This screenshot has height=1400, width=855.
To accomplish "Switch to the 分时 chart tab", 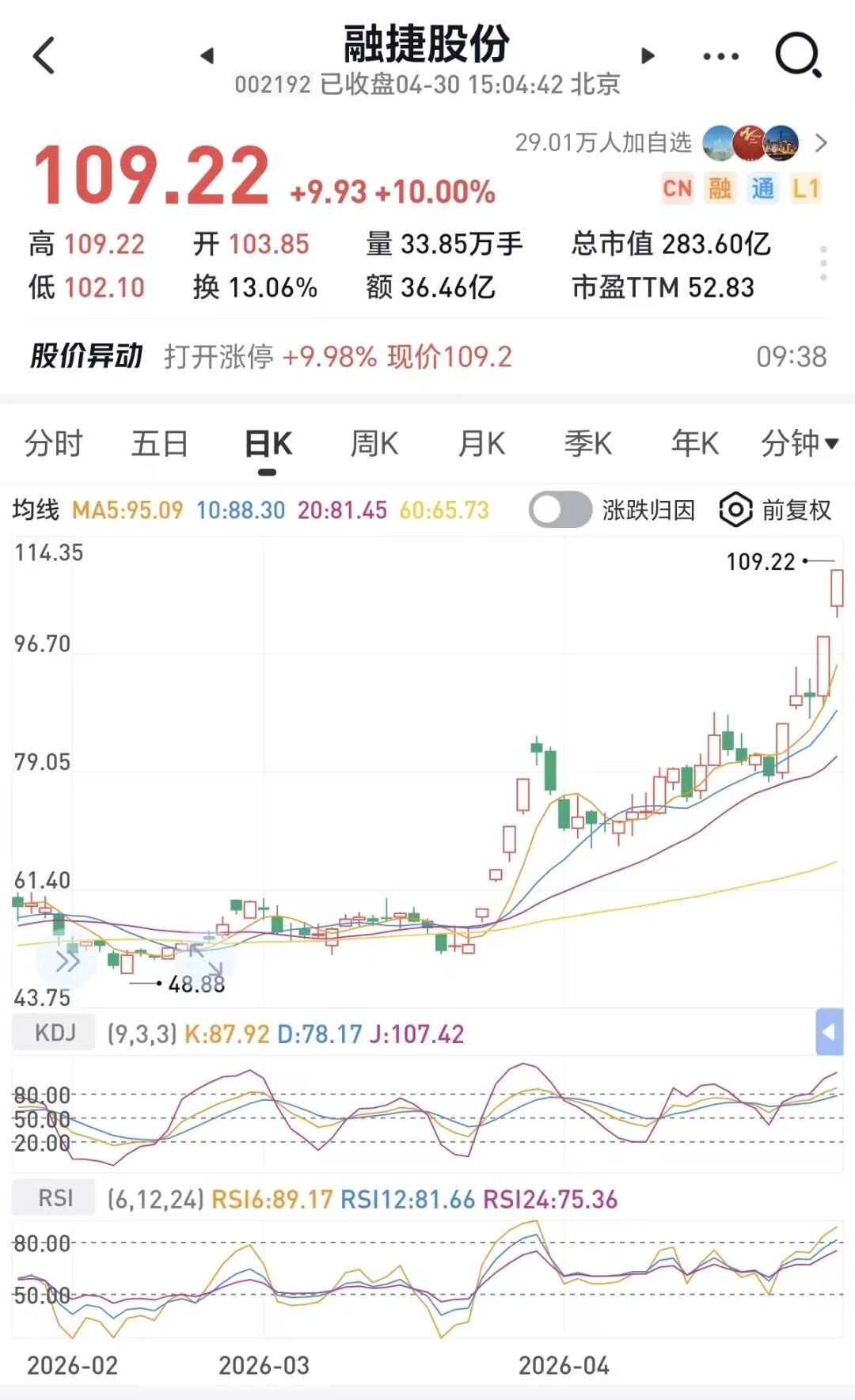I will [x=54, y=443].
